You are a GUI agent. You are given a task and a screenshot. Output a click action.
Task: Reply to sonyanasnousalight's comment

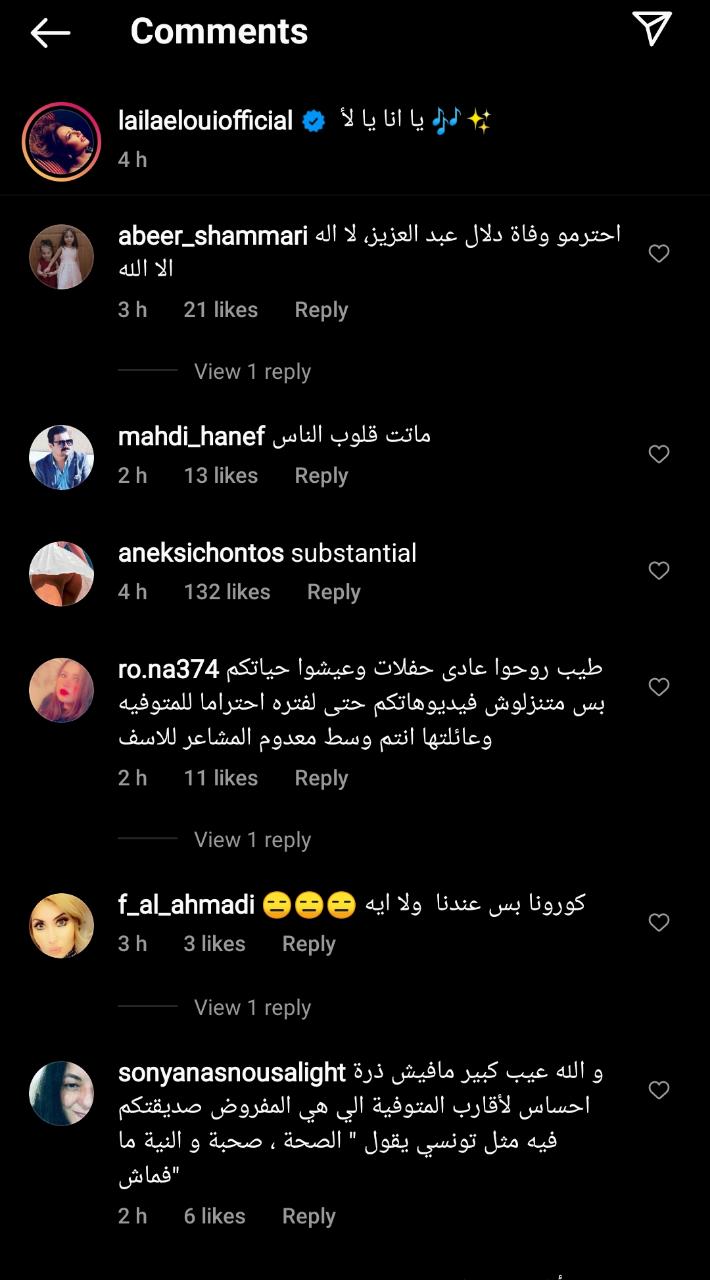click(x=309, y=1216)
